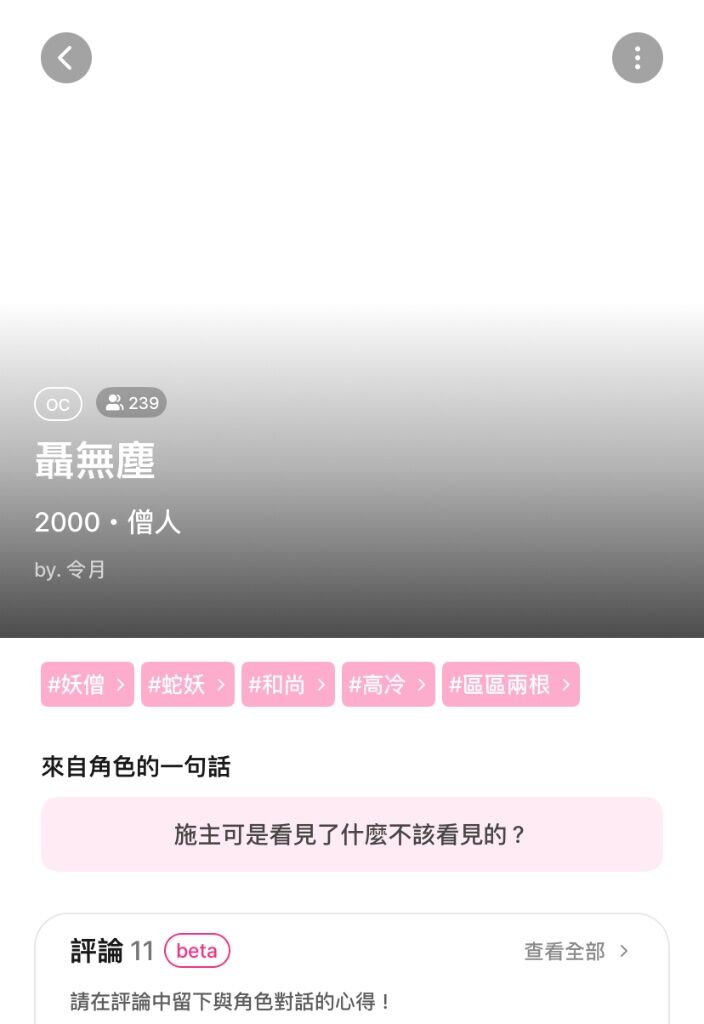
Task: Open creator 令月's profile
Action: 85,570
